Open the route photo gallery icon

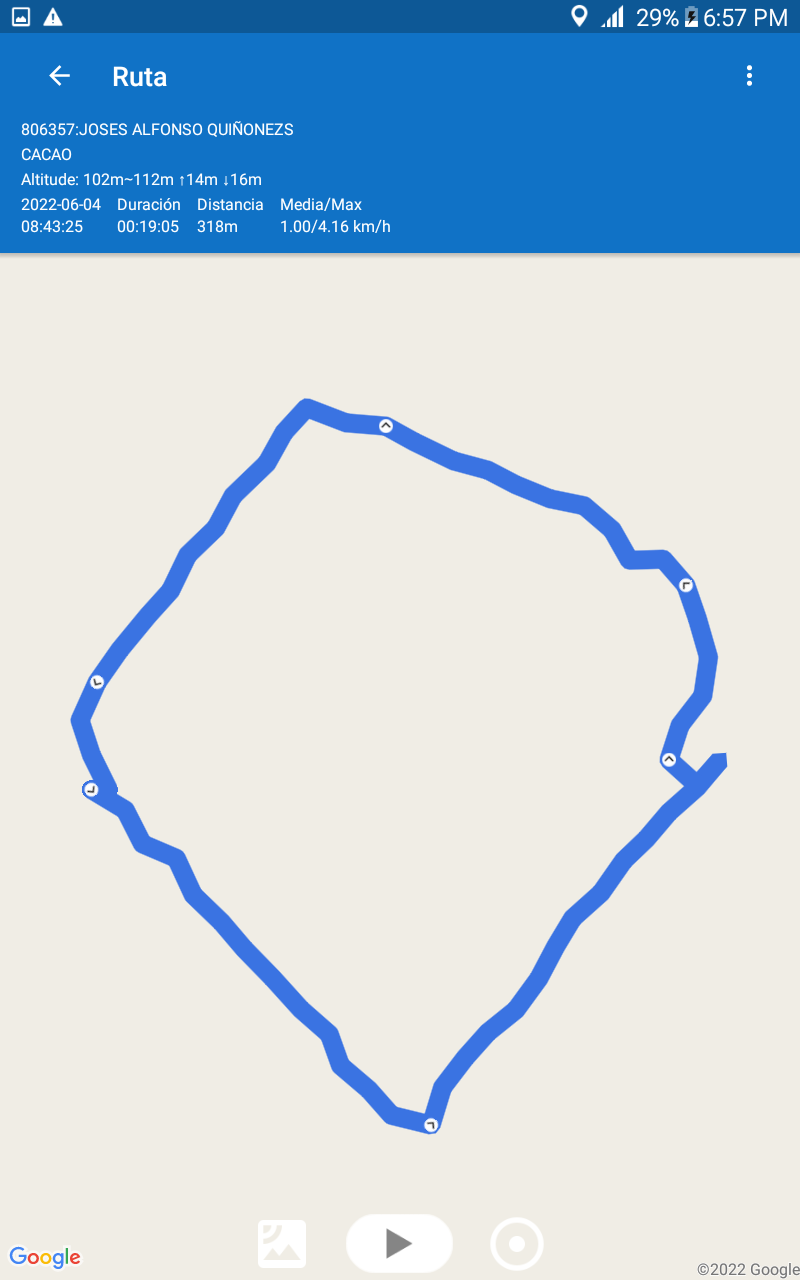[x=282, y=1244]
